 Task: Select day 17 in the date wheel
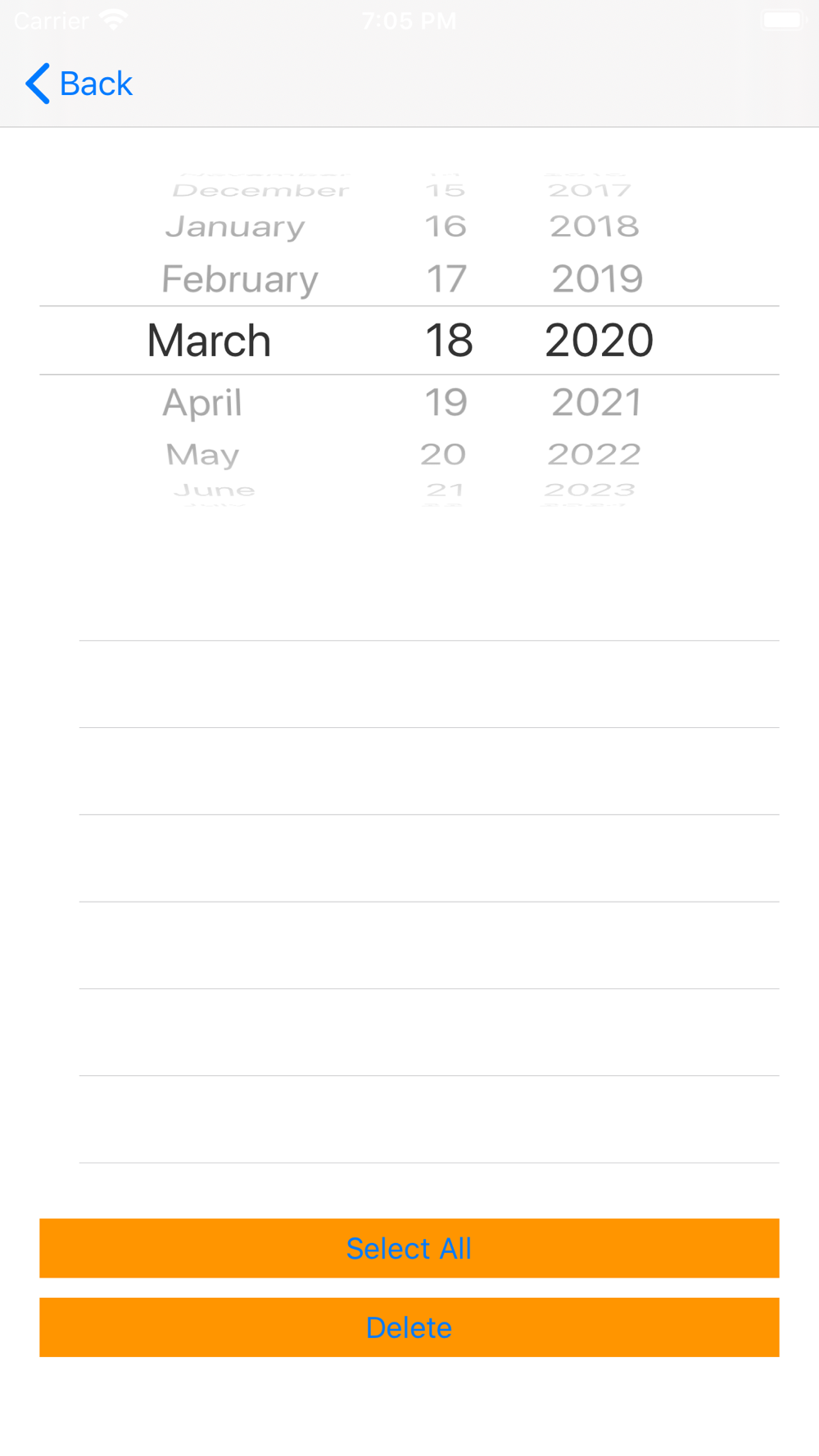(446, 279)
